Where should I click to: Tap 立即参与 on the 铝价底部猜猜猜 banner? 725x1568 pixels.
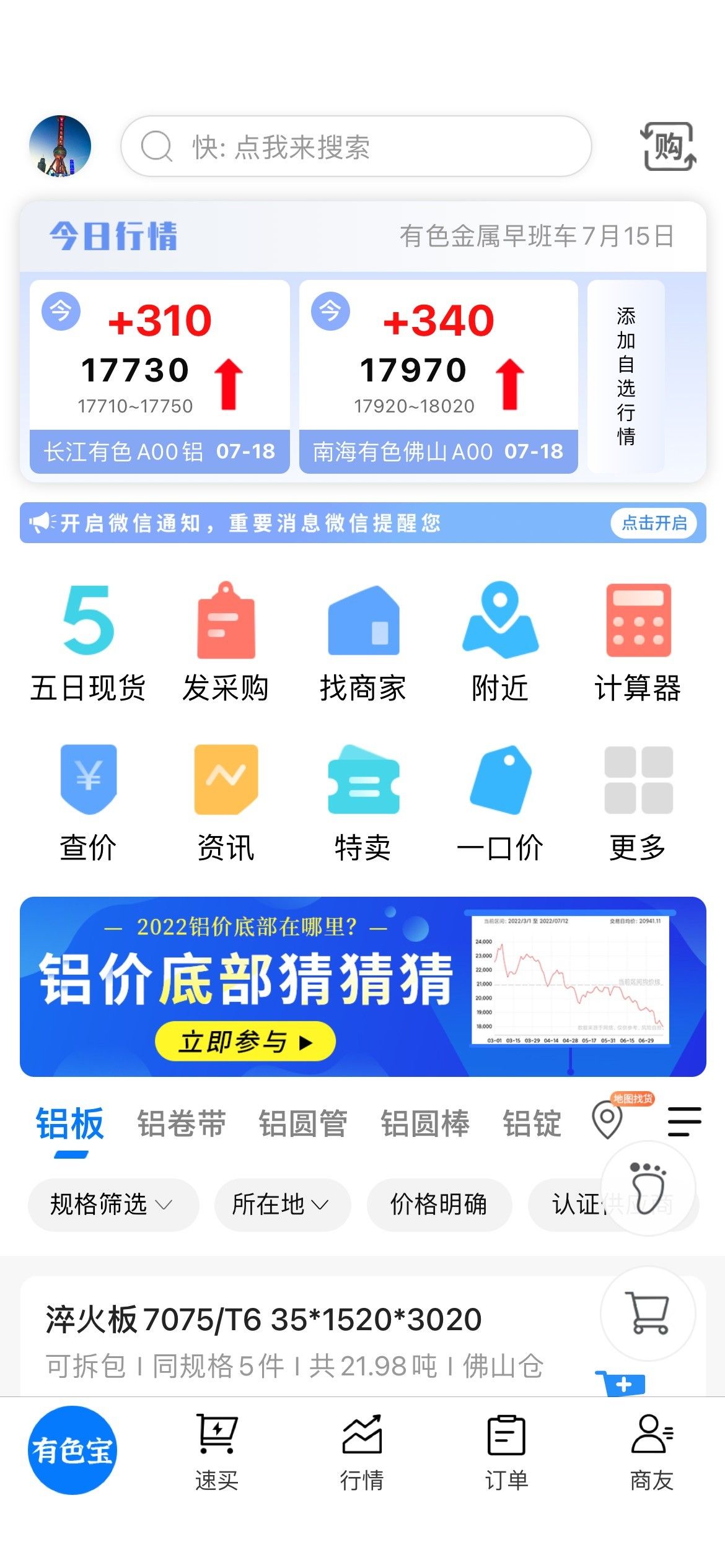click(245, 1042)
